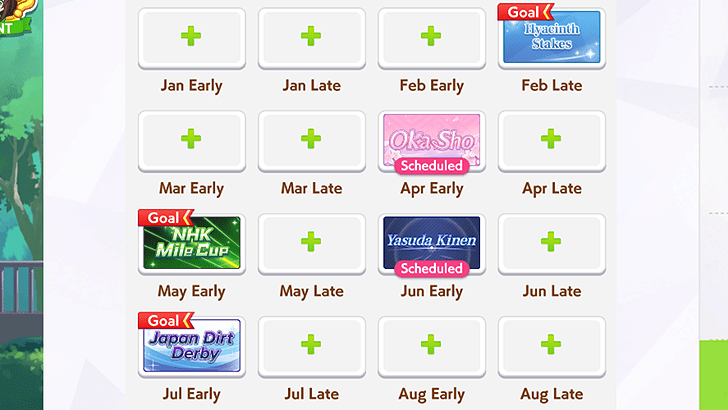
Task: Add a race to the Jan Late slot
Action: pyautogui.click(x=311, y=37)
